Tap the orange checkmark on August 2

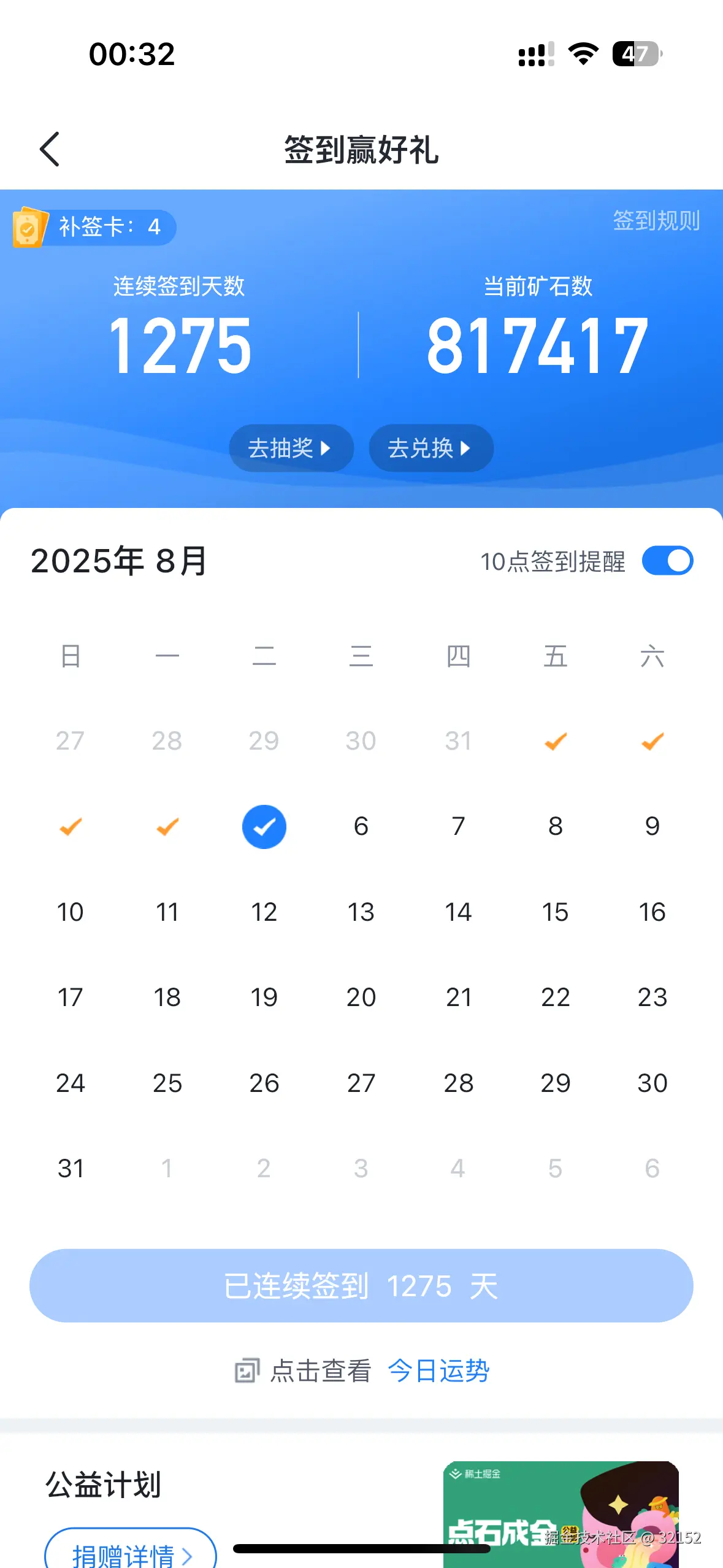[651, 740]
